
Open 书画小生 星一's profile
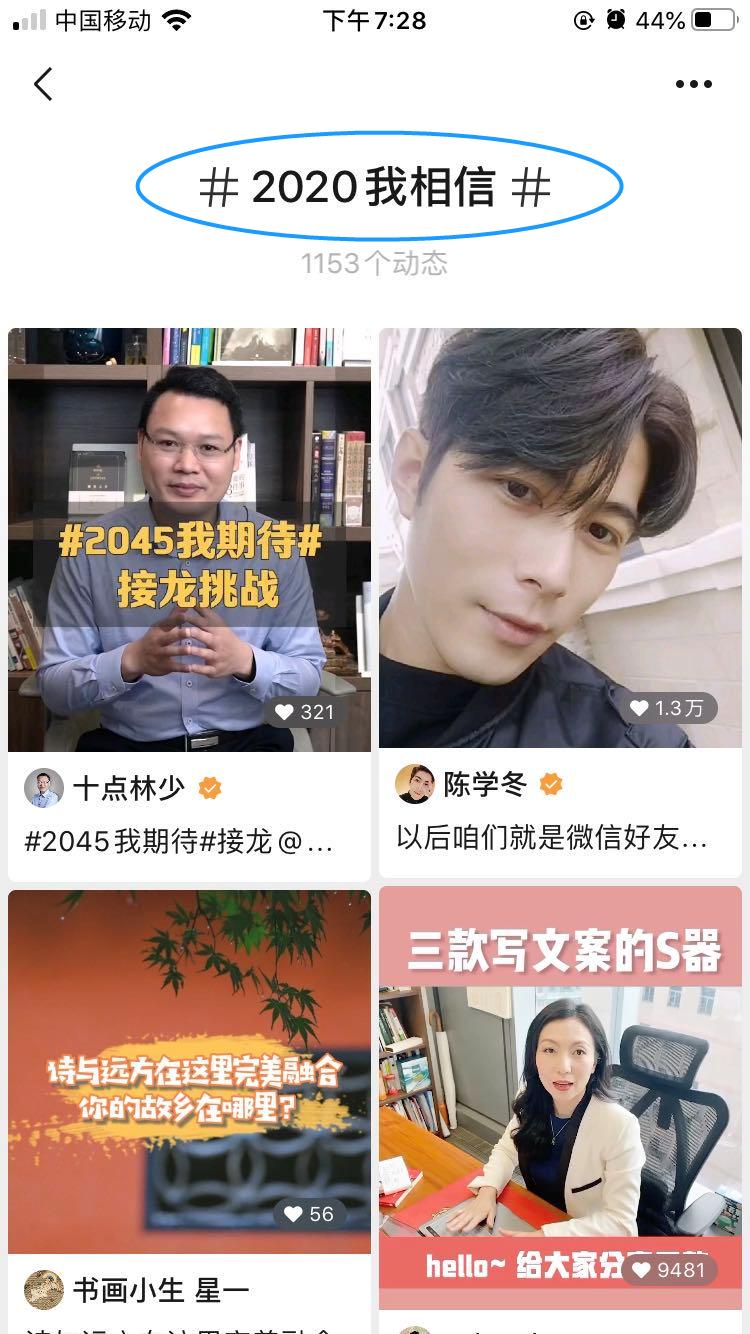[160, 1289]
